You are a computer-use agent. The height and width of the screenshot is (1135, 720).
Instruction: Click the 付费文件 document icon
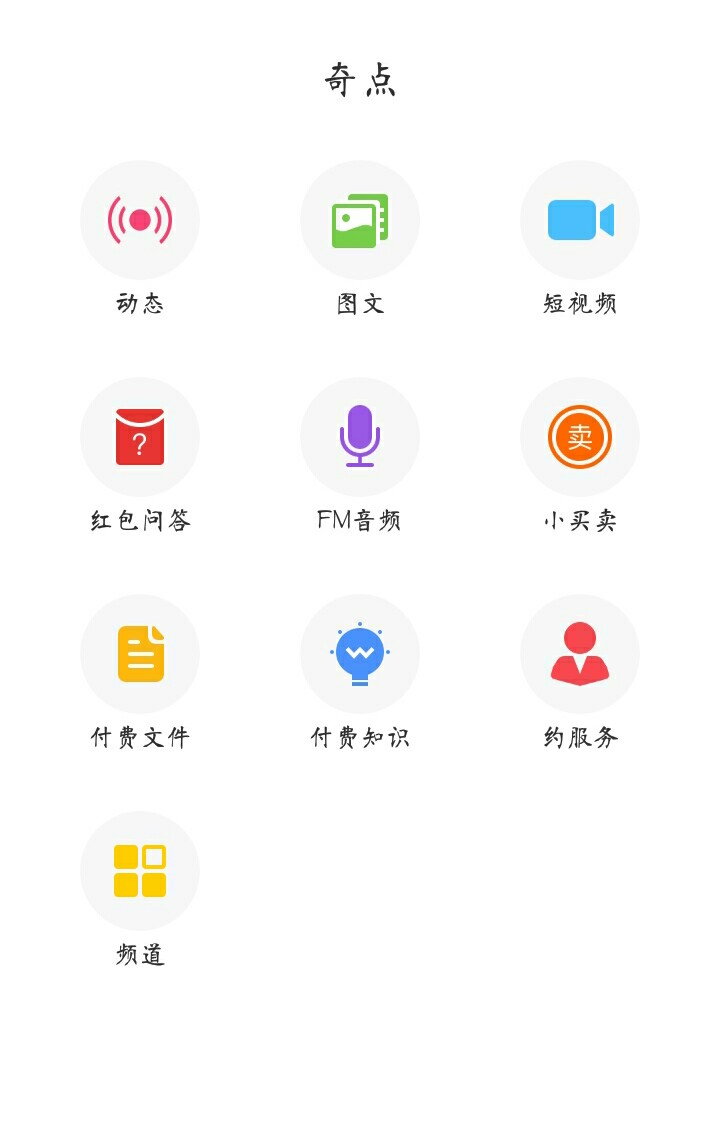[140, 654]
